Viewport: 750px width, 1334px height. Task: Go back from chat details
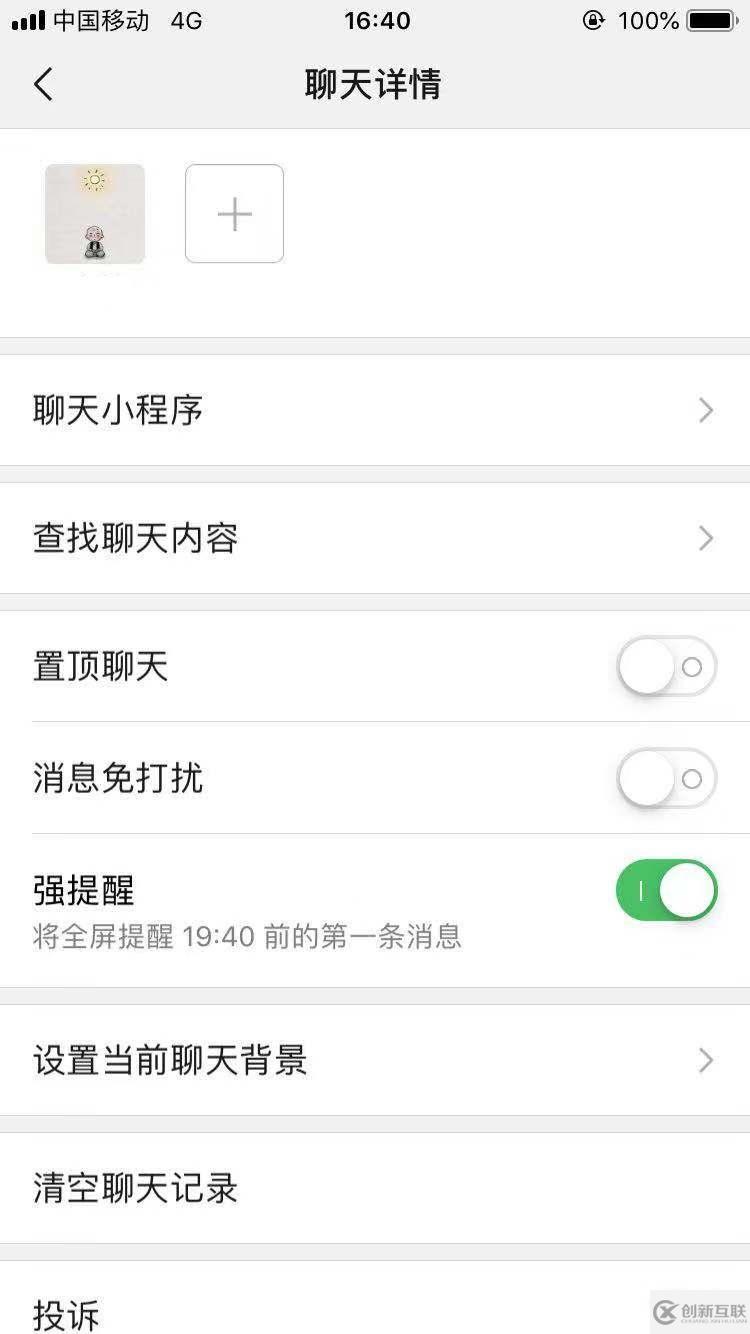pos(42,85)
